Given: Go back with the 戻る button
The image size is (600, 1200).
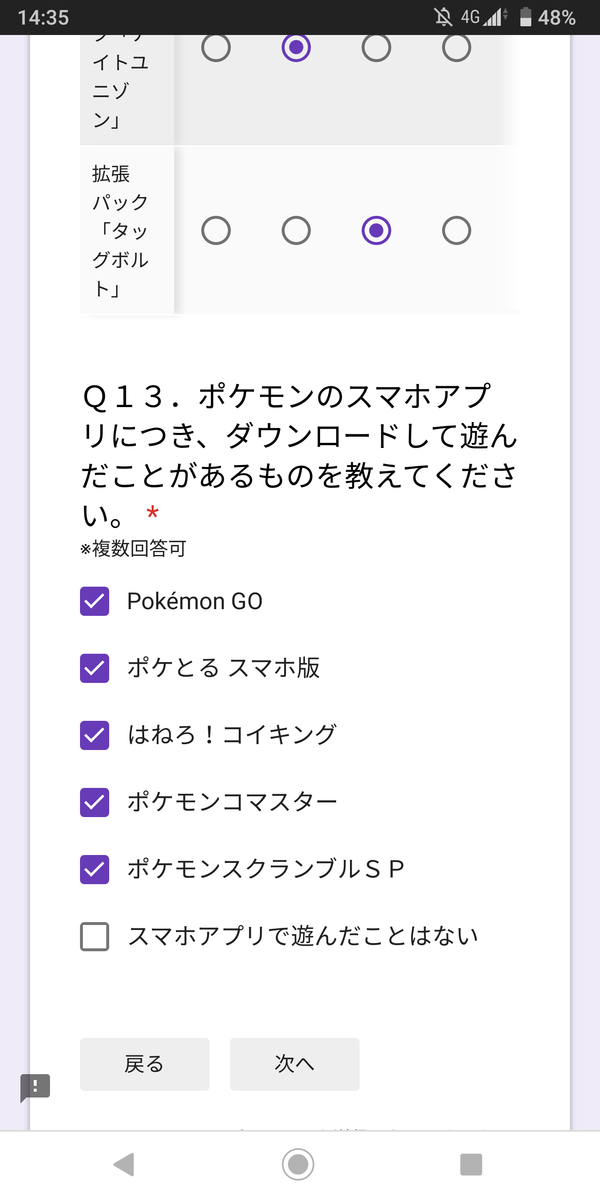Looking at the screenshot, I should (x=145, y=1064).
